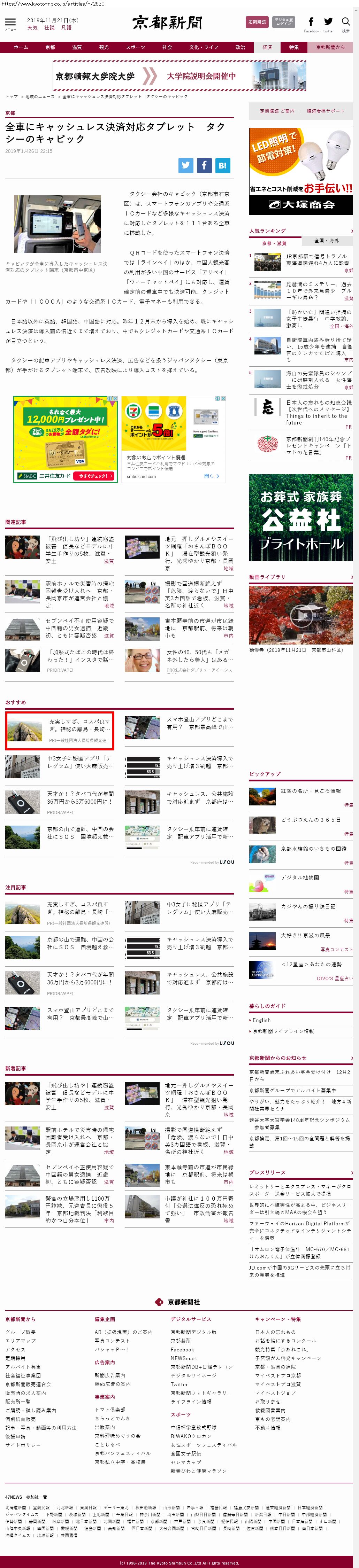Viewport: 359px width, 1568px height.
Task: Close the SMBC ad banner
Action: point(115,399)
